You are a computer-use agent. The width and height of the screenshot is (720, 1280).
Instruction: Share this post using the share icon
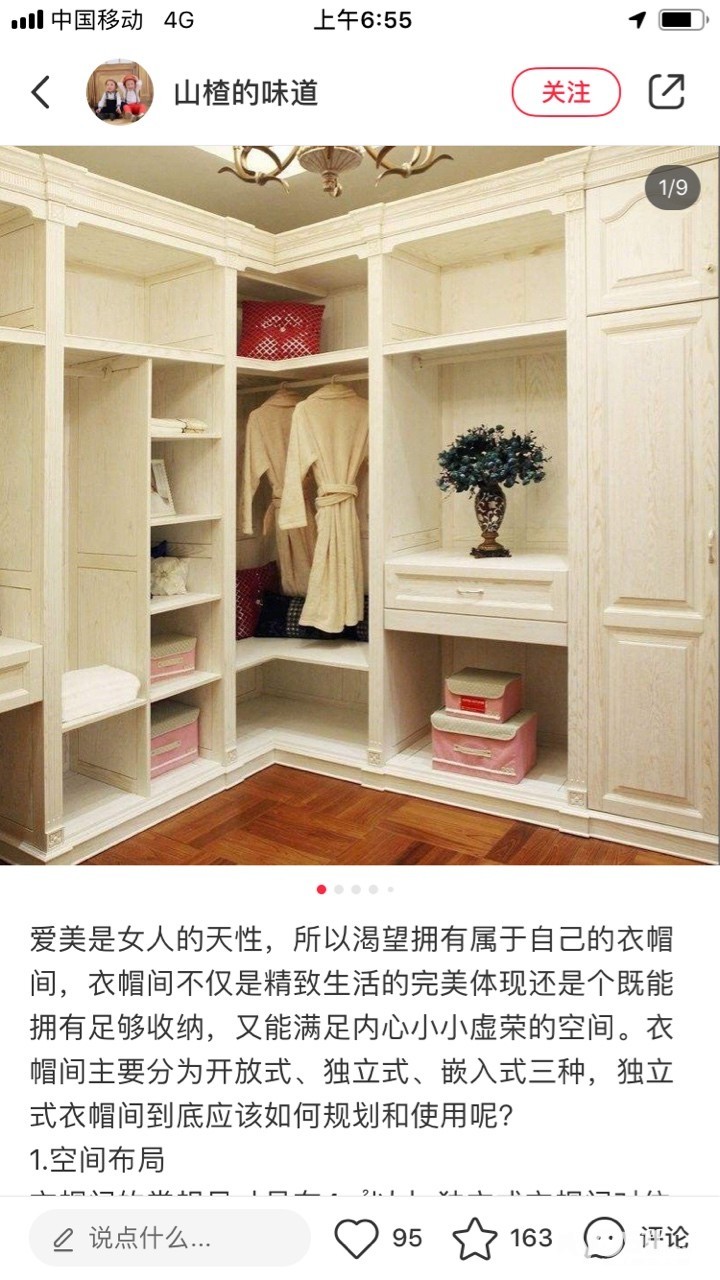(x=667, y=92)
